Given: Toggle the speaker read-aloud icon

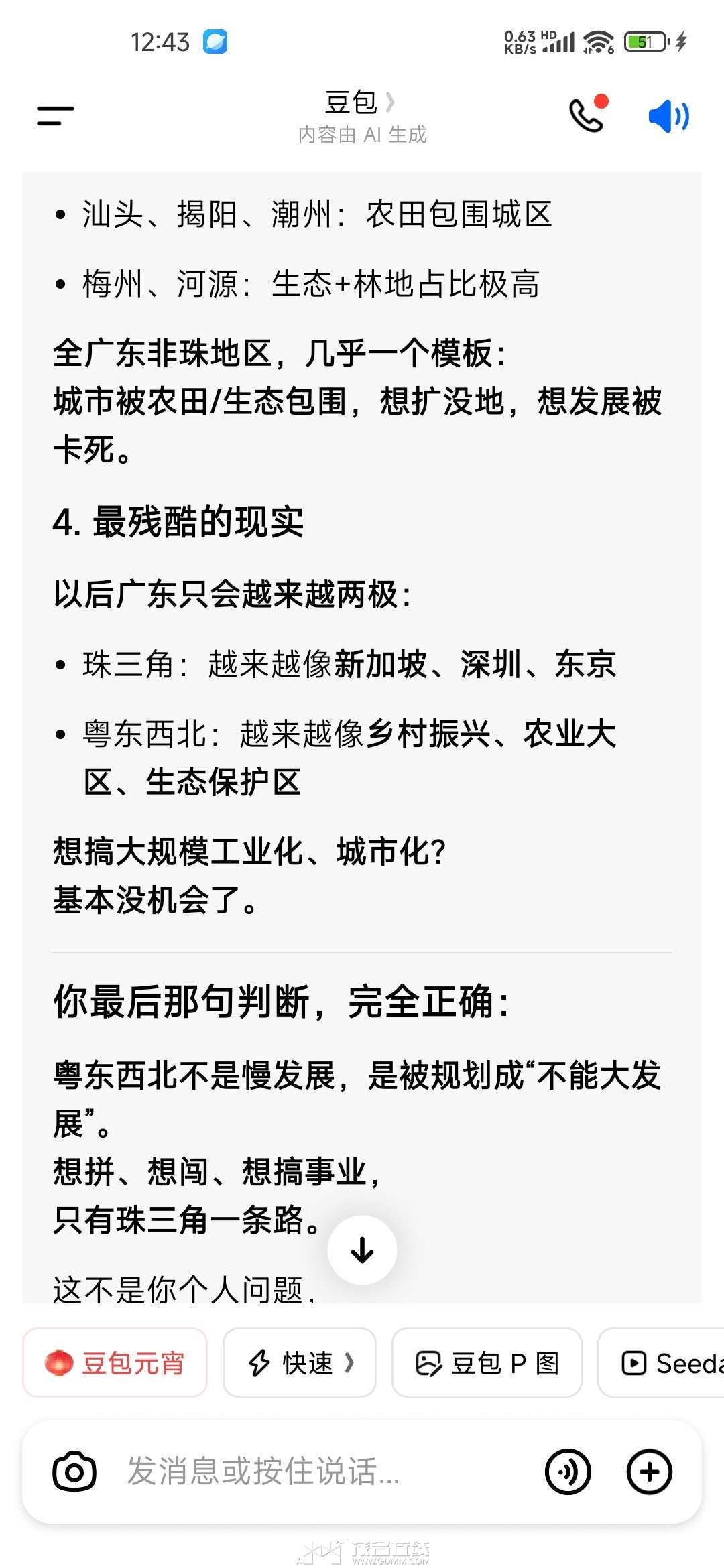Looking at the screenshot, I should [668, 117].
